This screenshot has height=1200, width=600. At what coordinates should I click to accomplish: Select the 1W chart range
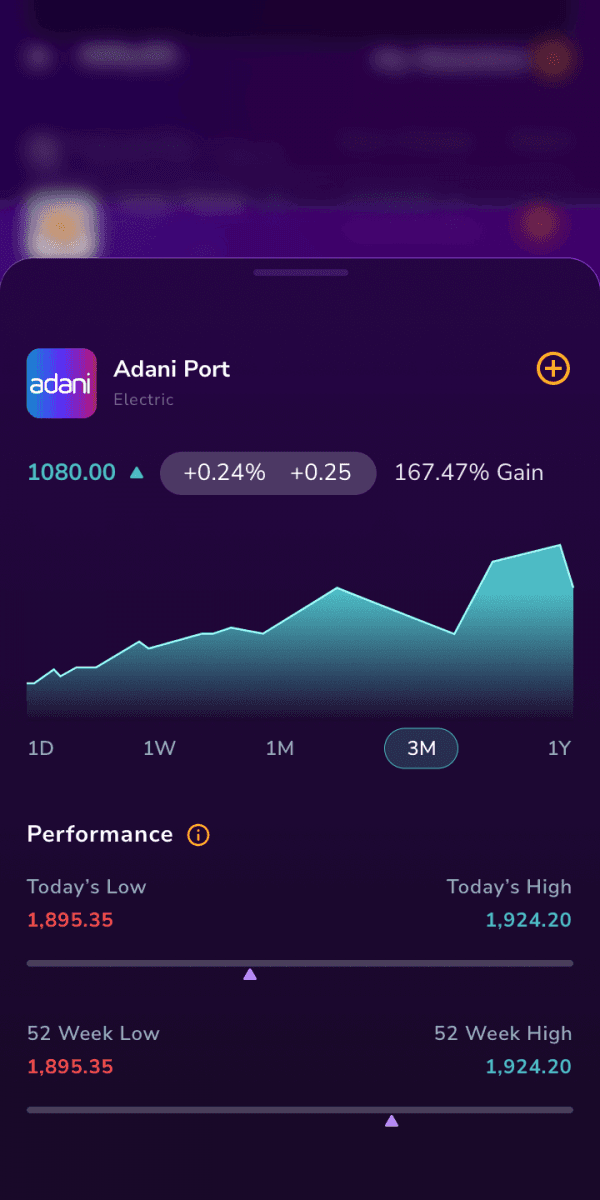[x=160, y=748]
